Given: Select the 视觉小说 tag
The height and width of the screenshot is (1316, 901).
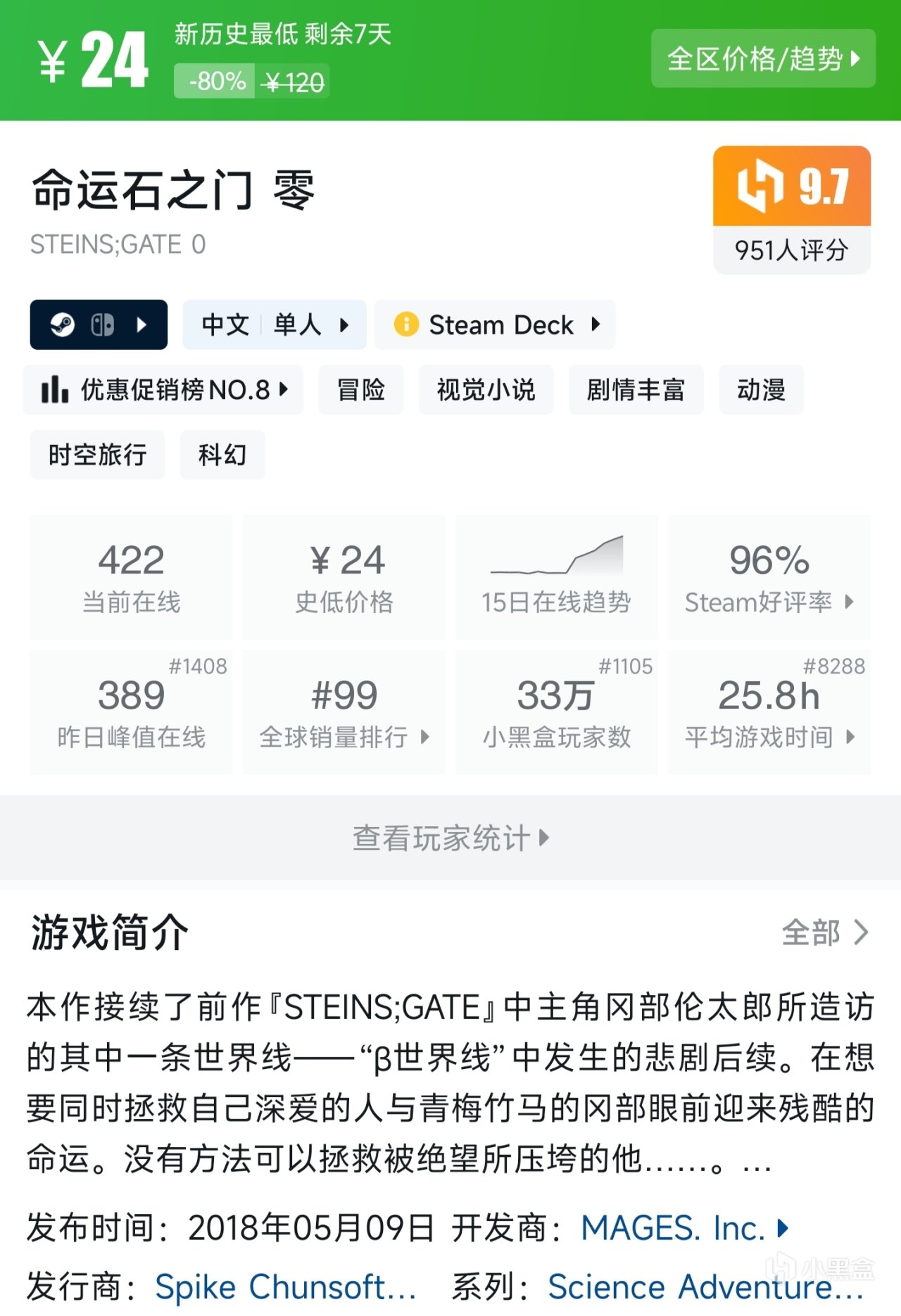Looking at the screenshot, I should point(486,390).
